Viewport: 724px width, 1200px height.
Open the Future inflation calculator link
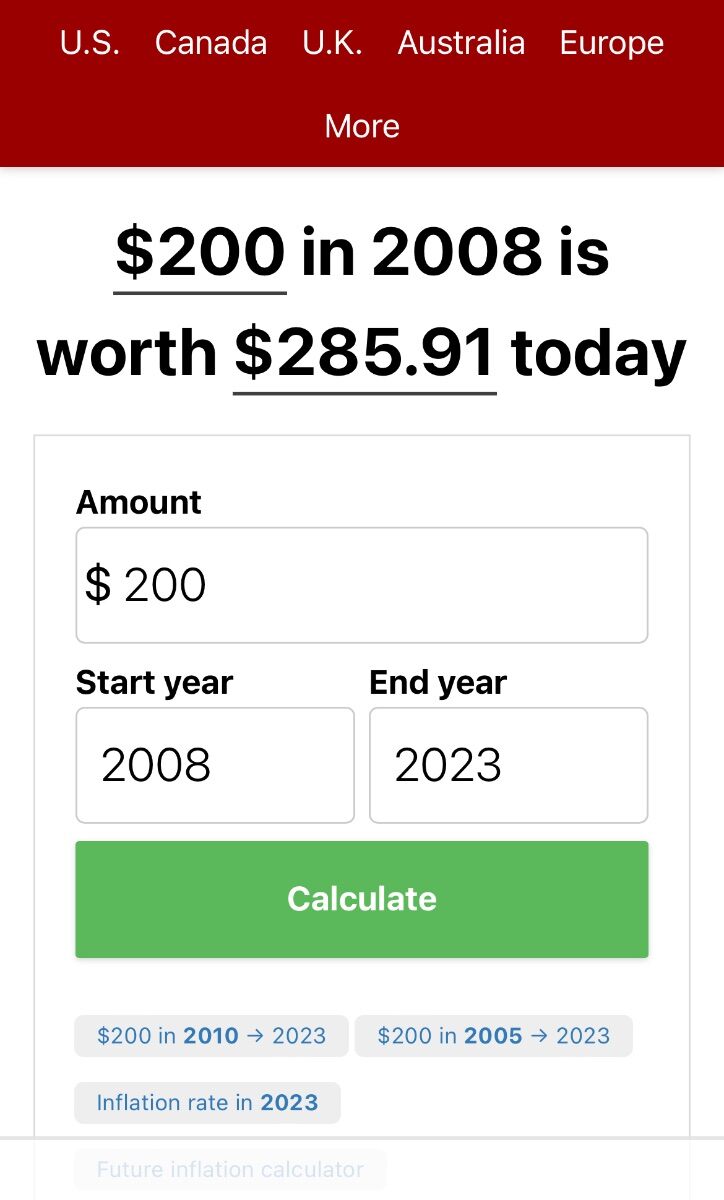point(230,1169)
